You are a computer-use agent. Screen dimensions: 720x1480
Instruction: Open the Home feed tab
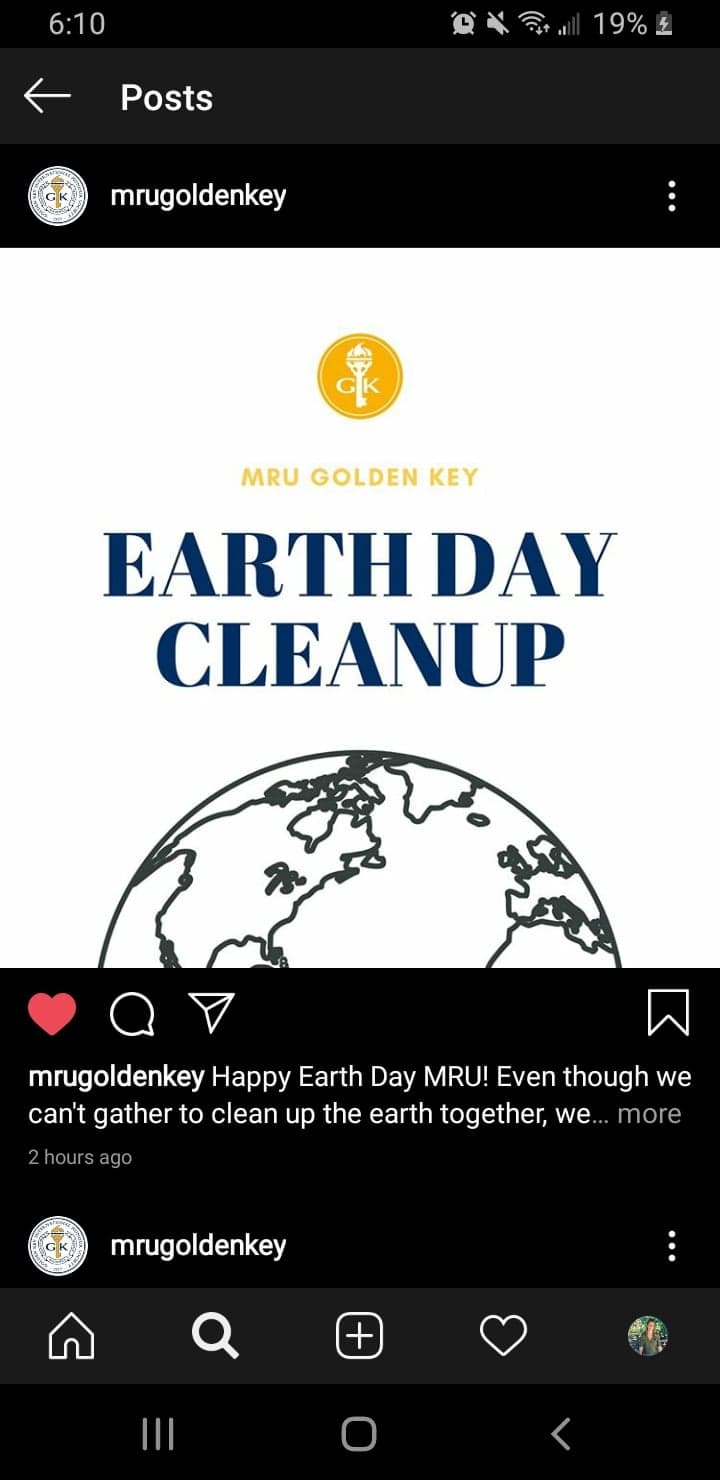[x=72, y=1336]
